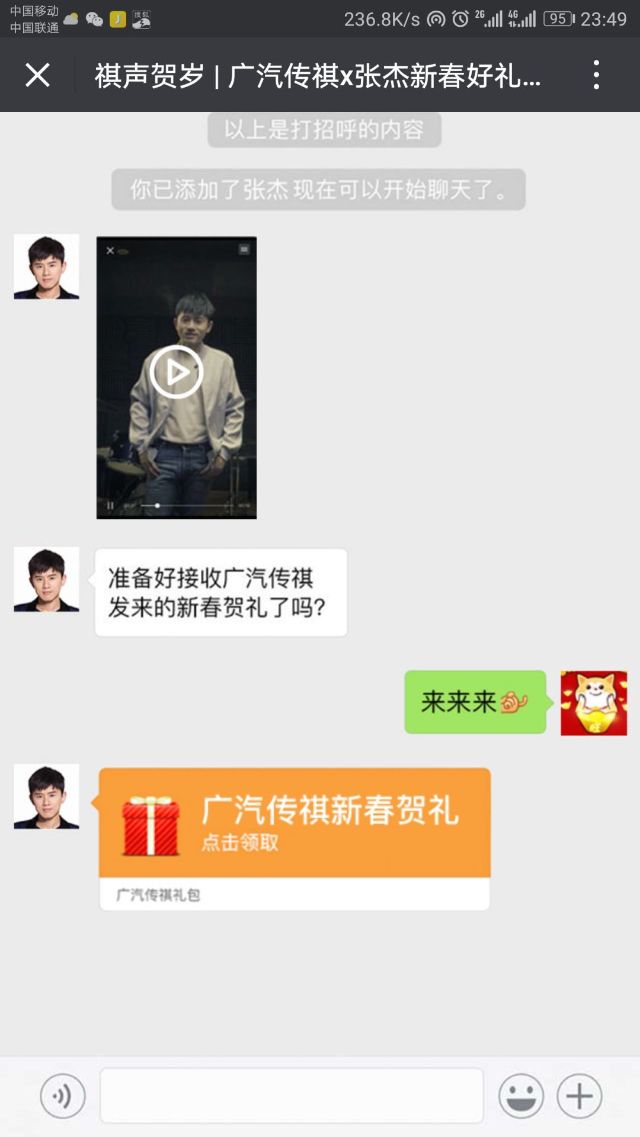Open the plus attachment menu

tap(579, 1096)
